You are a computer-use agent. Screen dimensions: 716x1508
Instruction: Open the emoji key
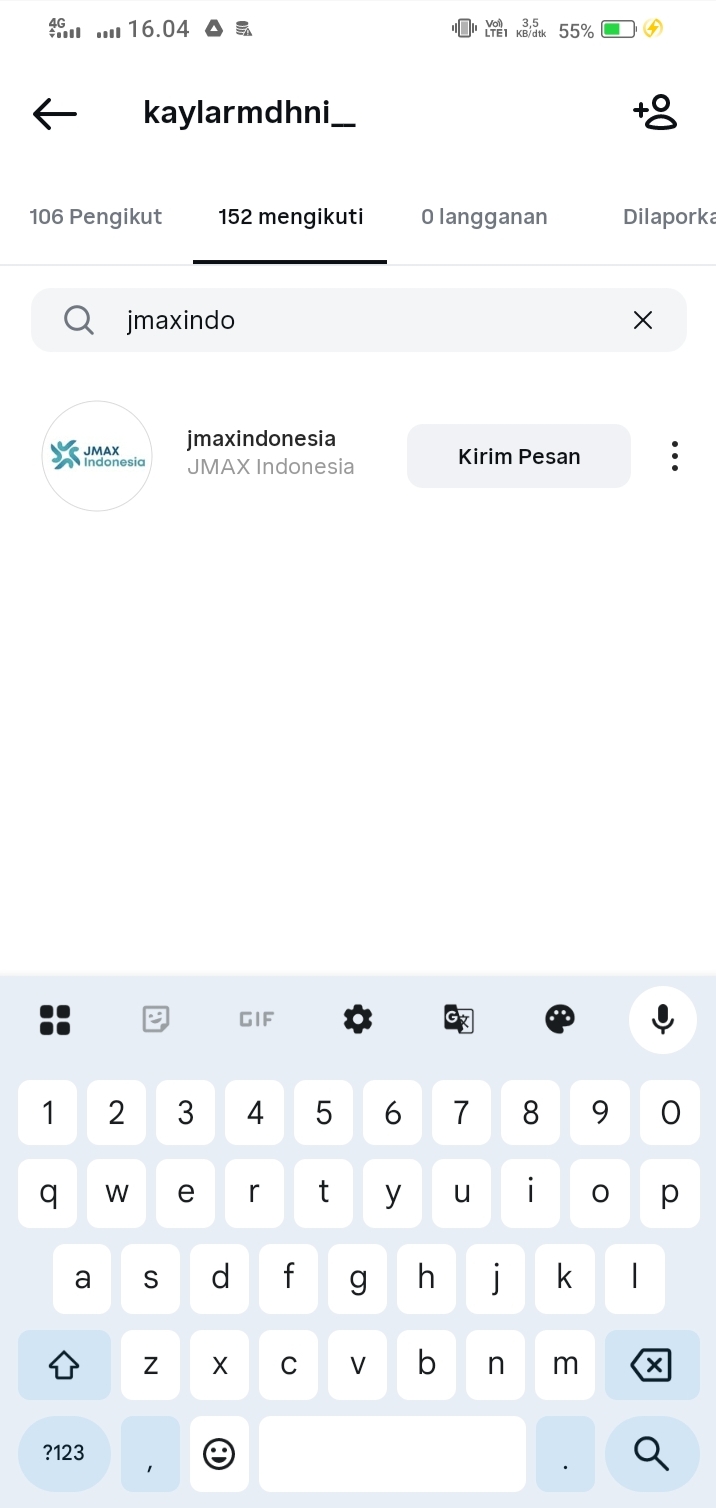[x=219, y=1453]
